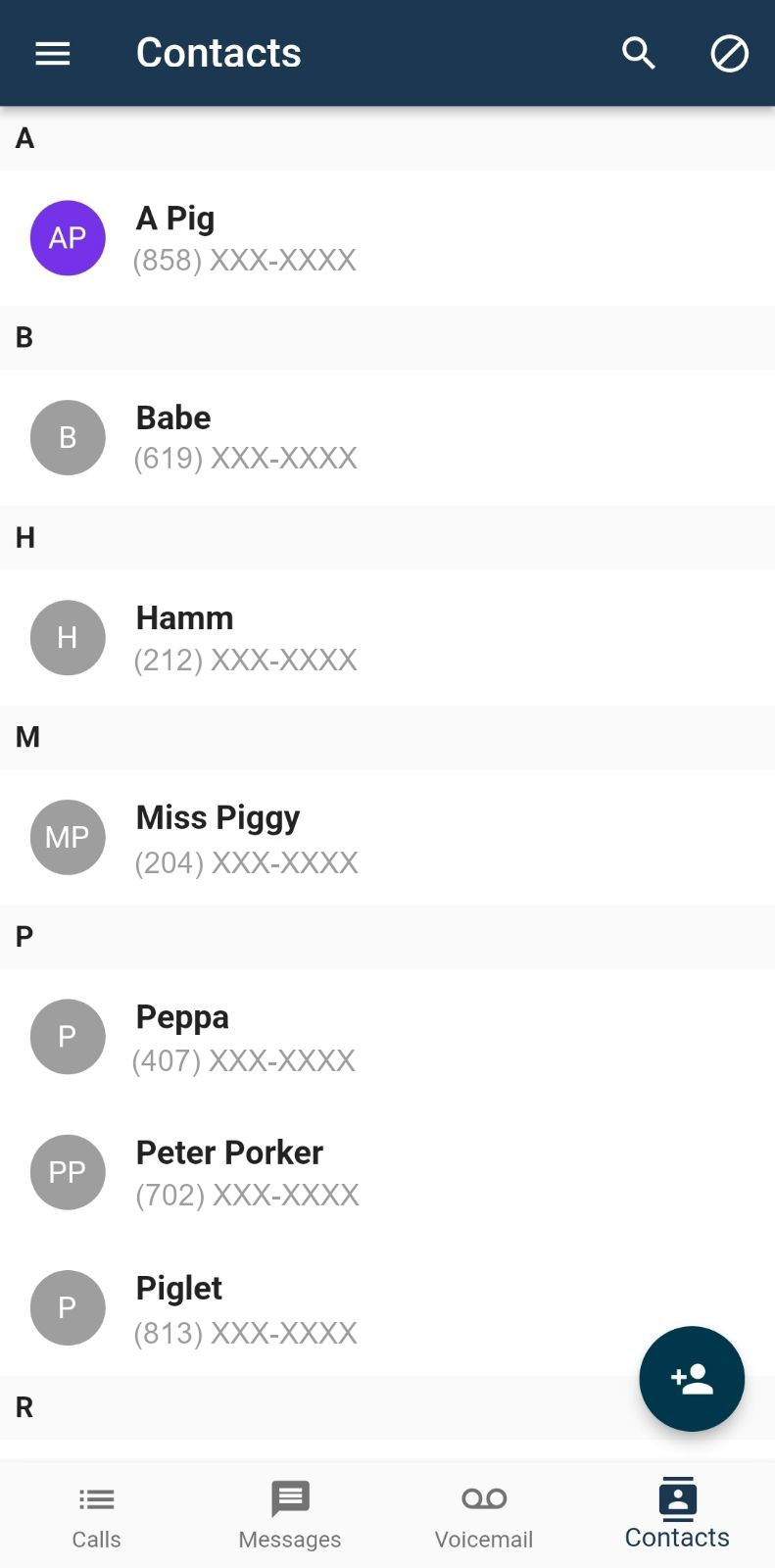Choose the Piglet contact
The width and height of the screenshot is (775, 1568).
(x=245, y=1308)
